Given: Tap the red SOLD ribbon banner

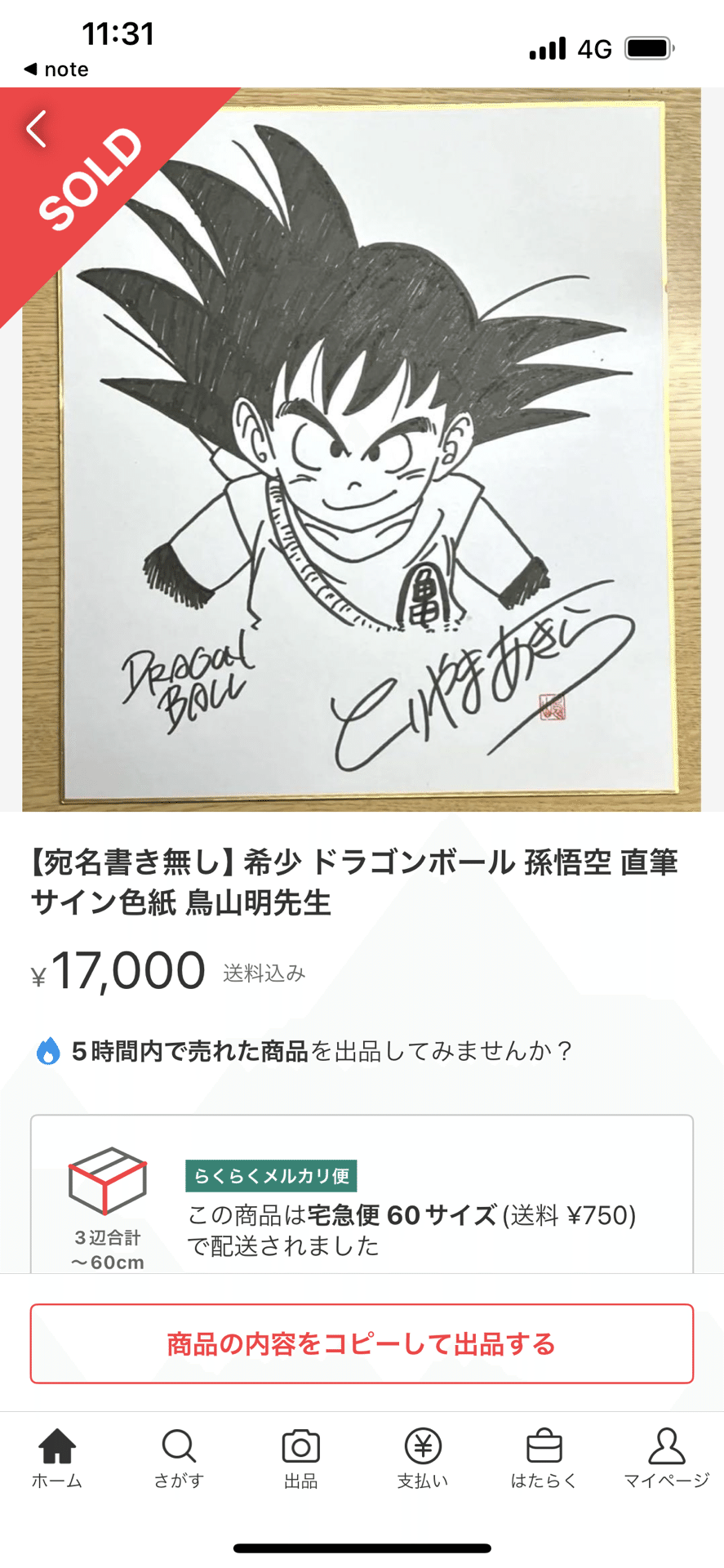Looking at the screenshot, I should coord(86,176).
